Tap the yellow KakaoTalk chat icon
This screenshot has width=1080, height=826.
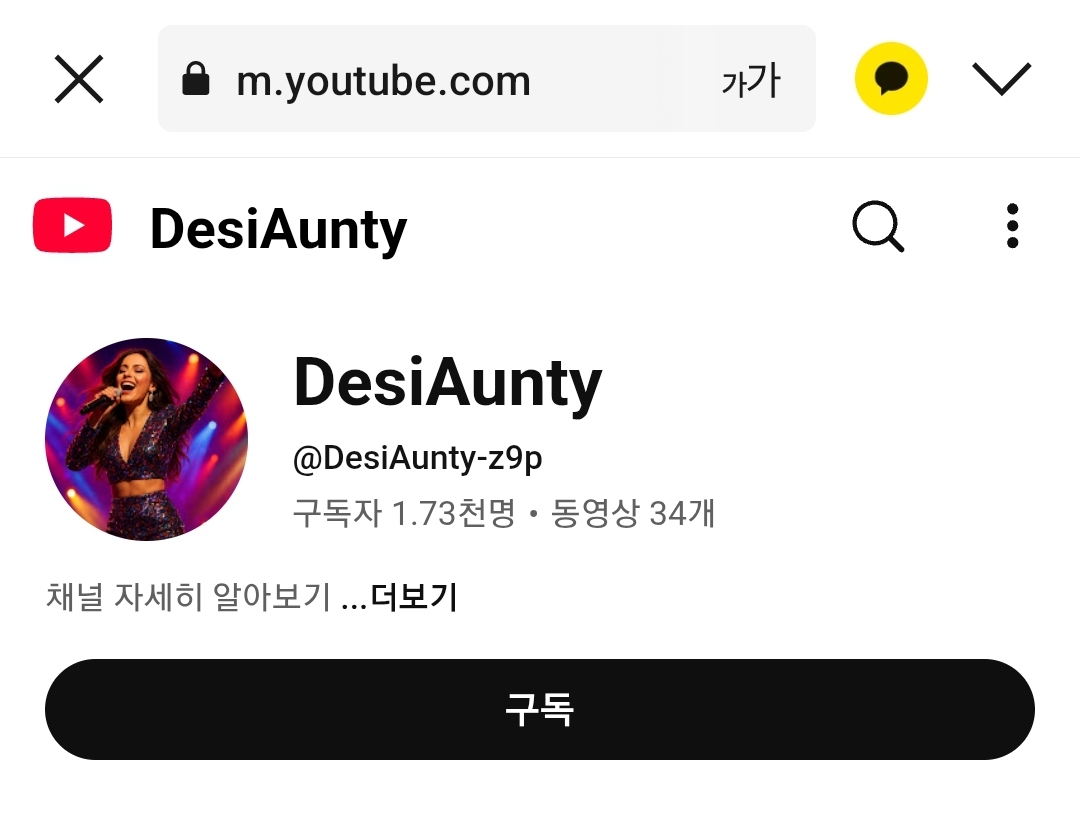[891, 79]
